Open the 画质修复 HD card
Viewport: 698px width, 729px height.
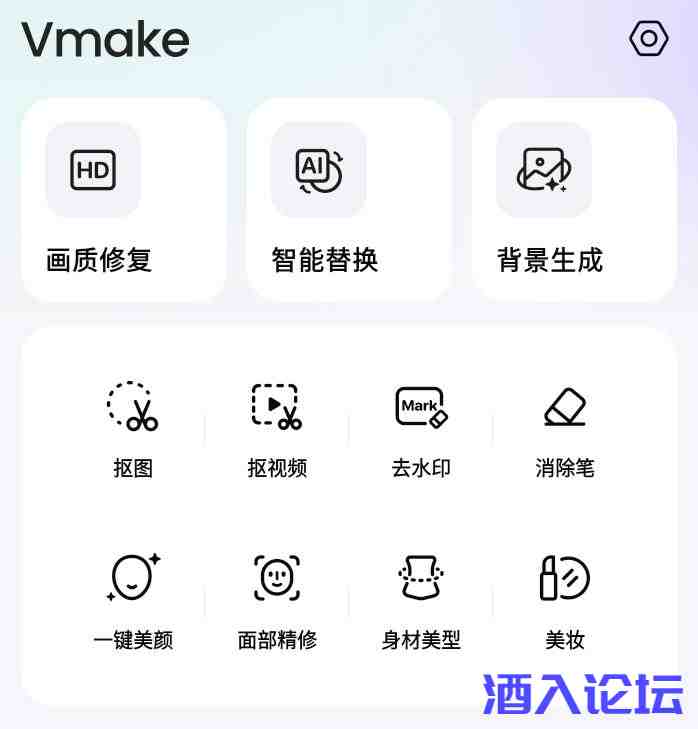123,199
